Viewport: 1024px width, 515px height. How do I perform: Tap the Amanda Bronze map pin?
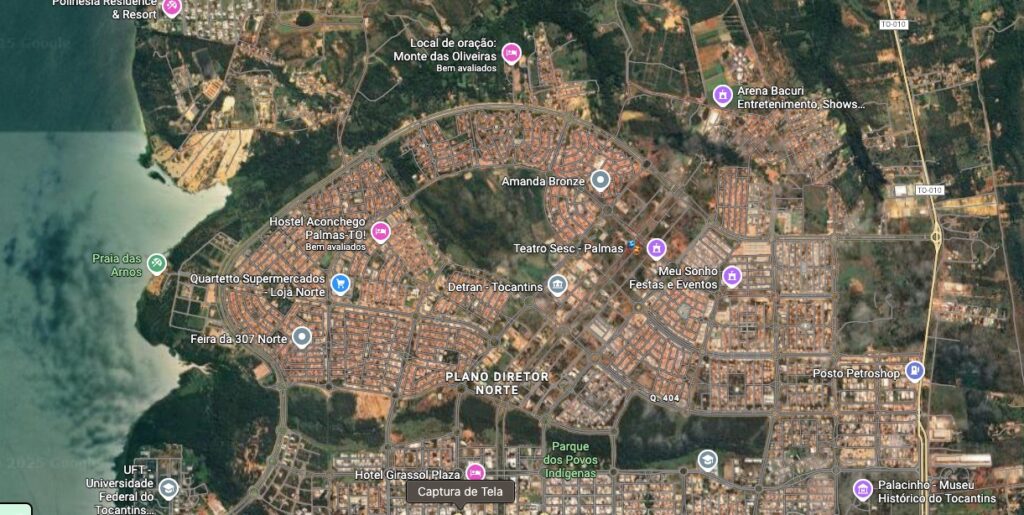(600, 180)
